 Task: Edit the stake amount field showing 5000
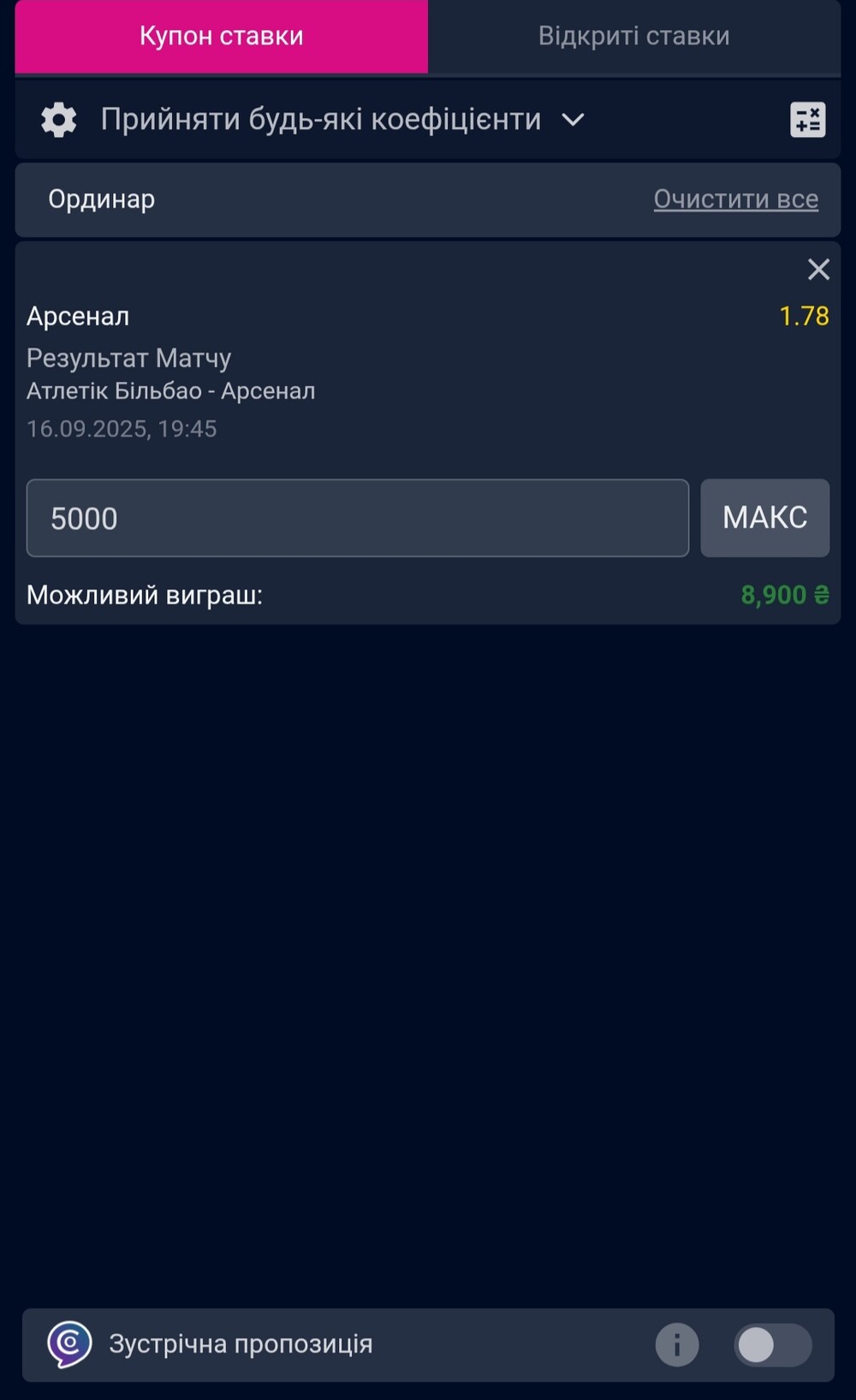click(358, 518)
